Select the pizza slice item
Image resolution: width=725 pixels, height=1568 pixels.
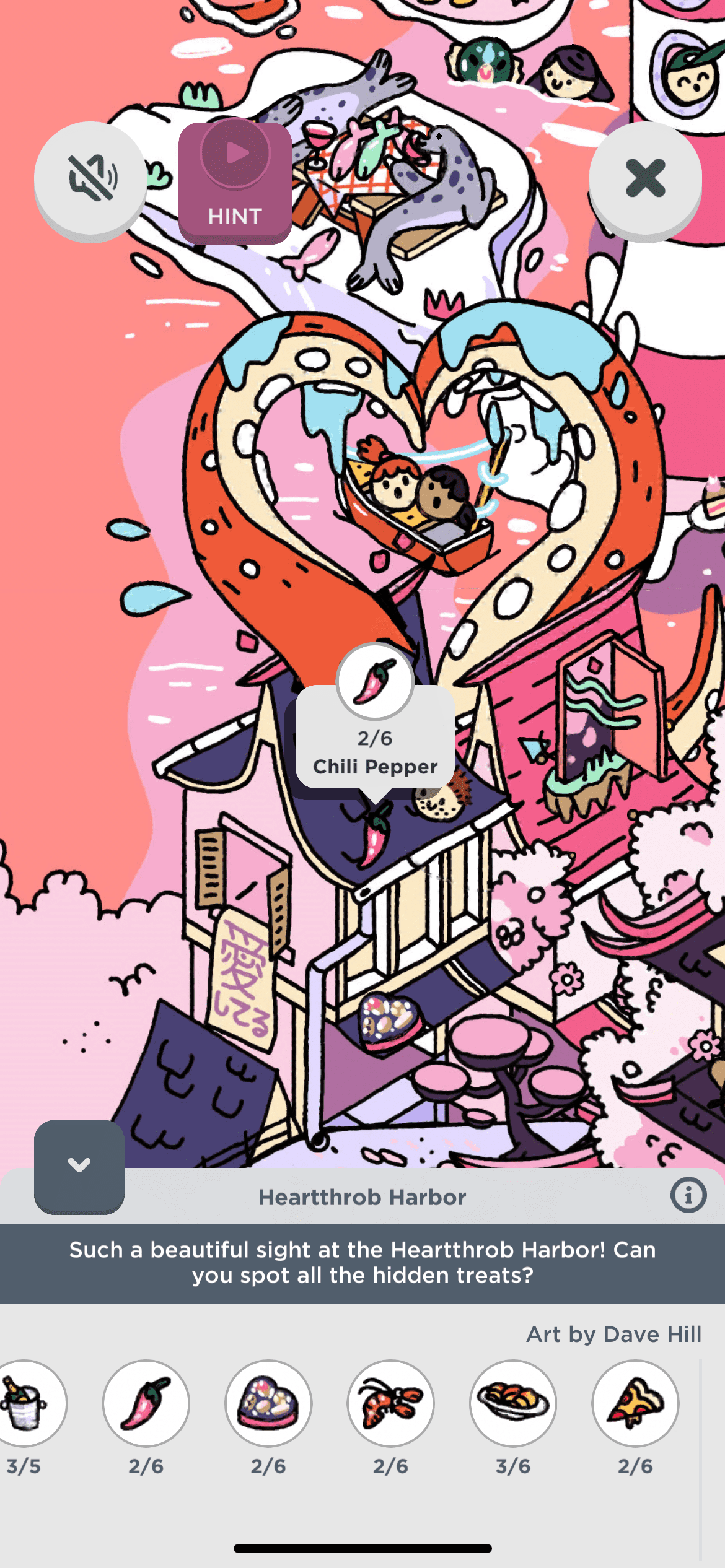click(x=635, y=1403)
